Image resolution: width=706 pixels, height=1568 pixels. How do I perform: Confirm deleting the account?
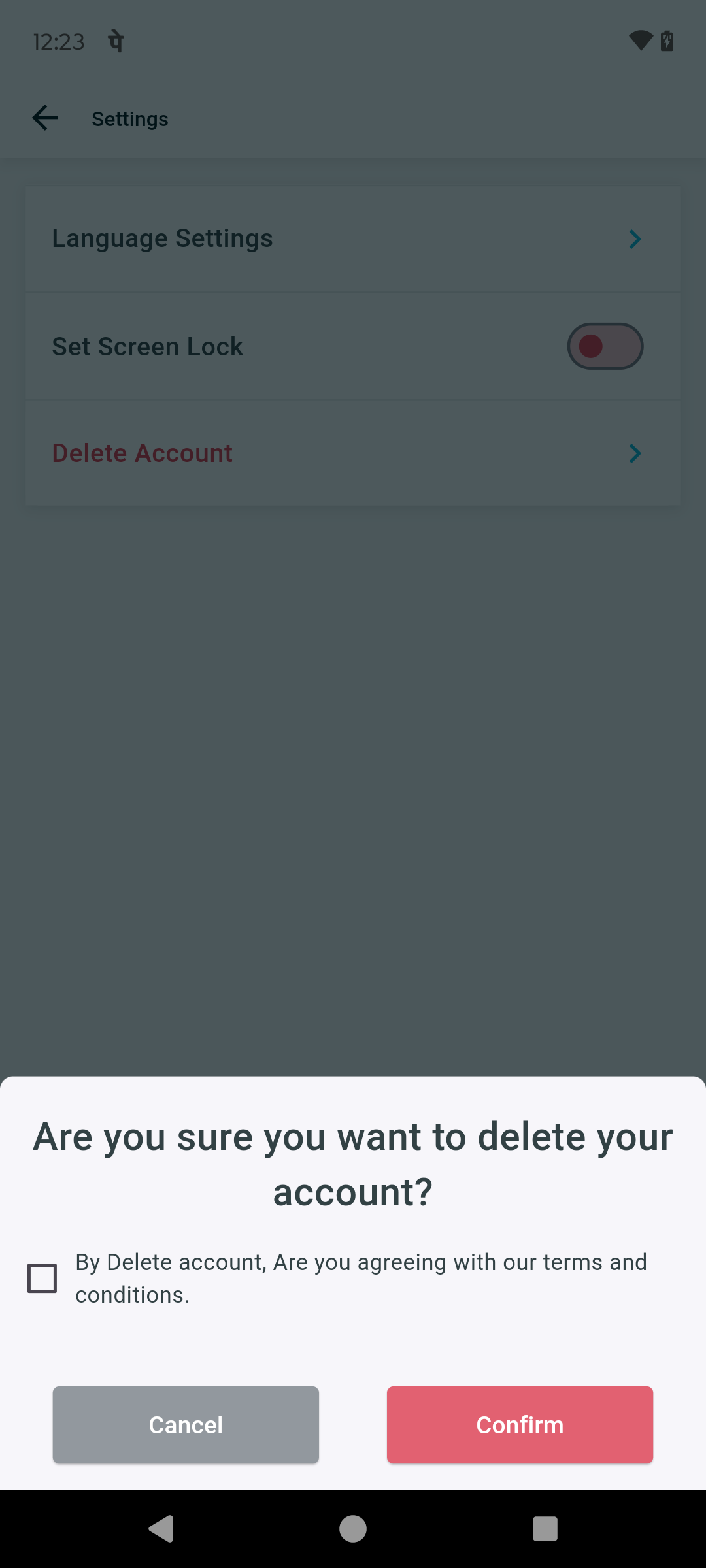[x=520, y=1425]
